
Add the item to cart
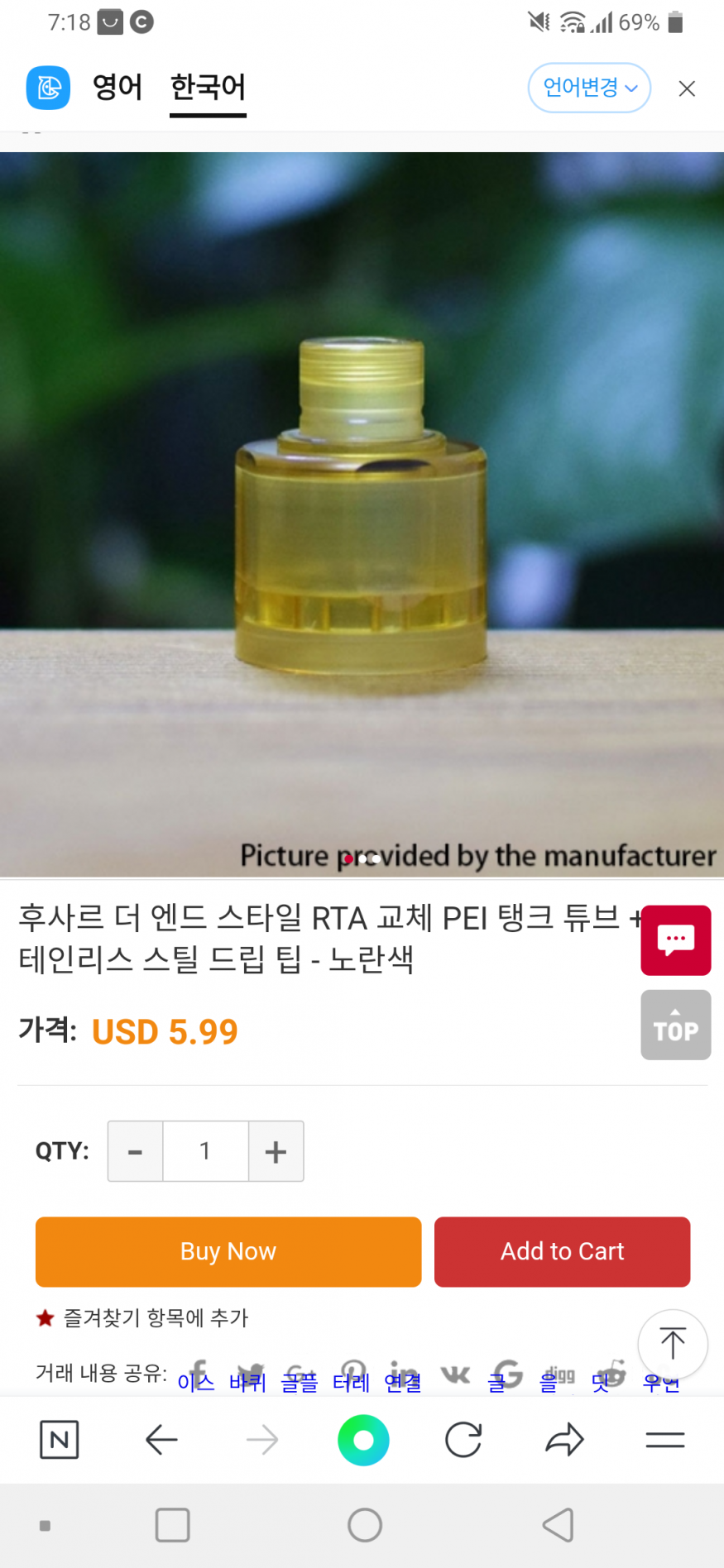coord(562,1251)
